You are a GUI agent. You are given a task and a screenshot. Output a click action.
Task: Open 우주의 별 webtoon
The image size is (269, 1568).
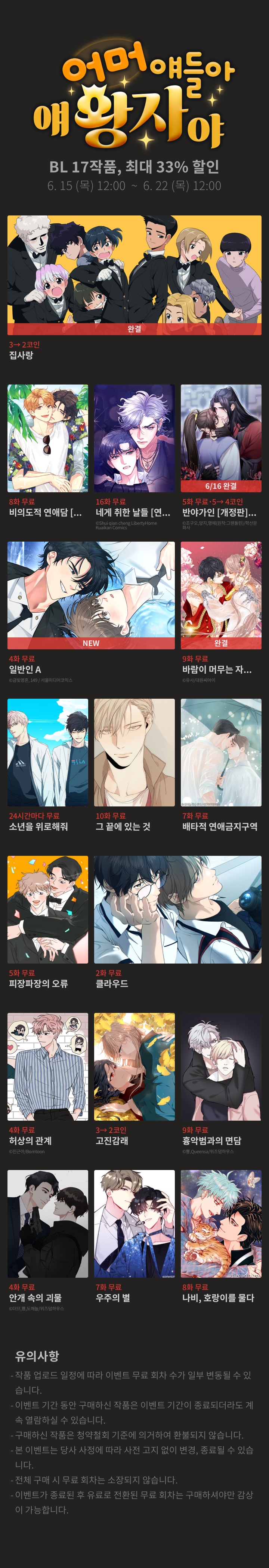point(134,1223)
